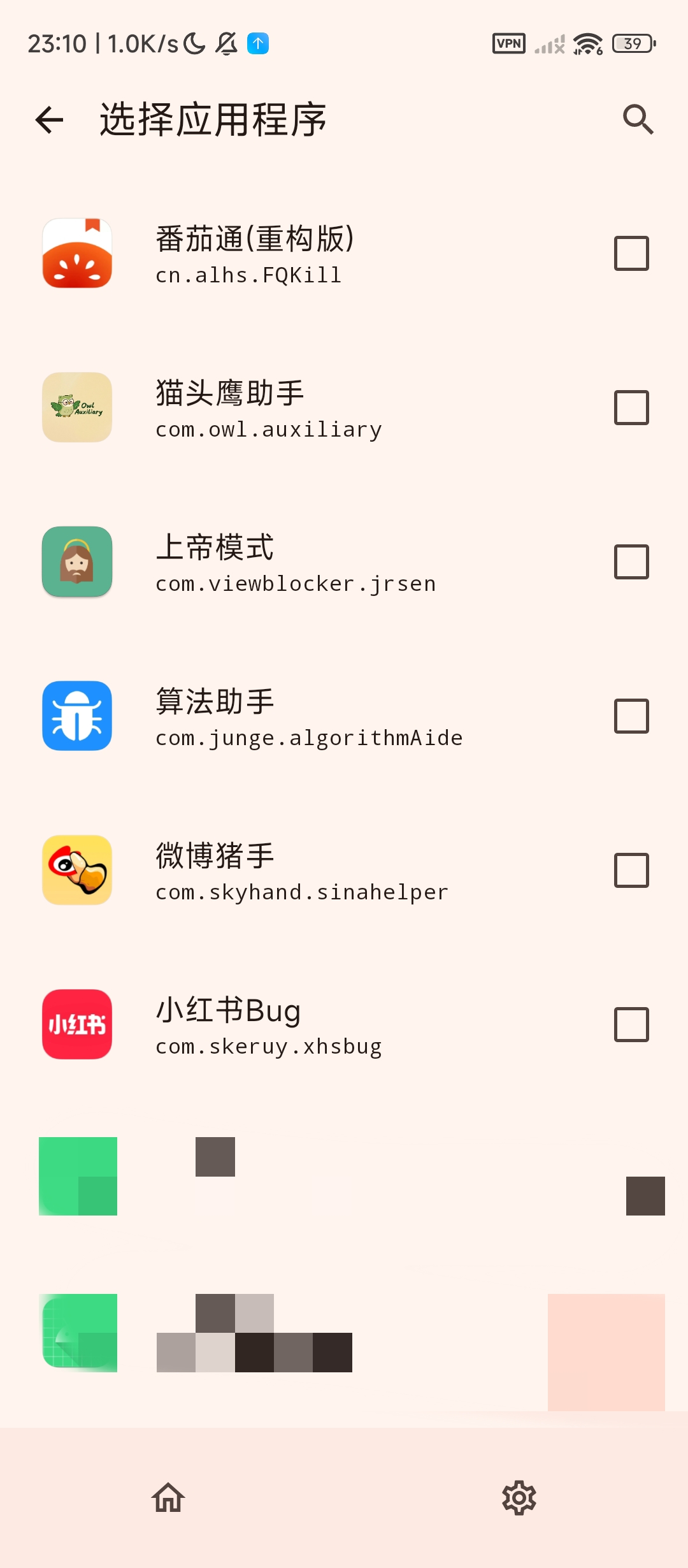Switch to the home tab
Image resolution: width=688 pixels, height=1568 pixels.
click(168, 1498)
